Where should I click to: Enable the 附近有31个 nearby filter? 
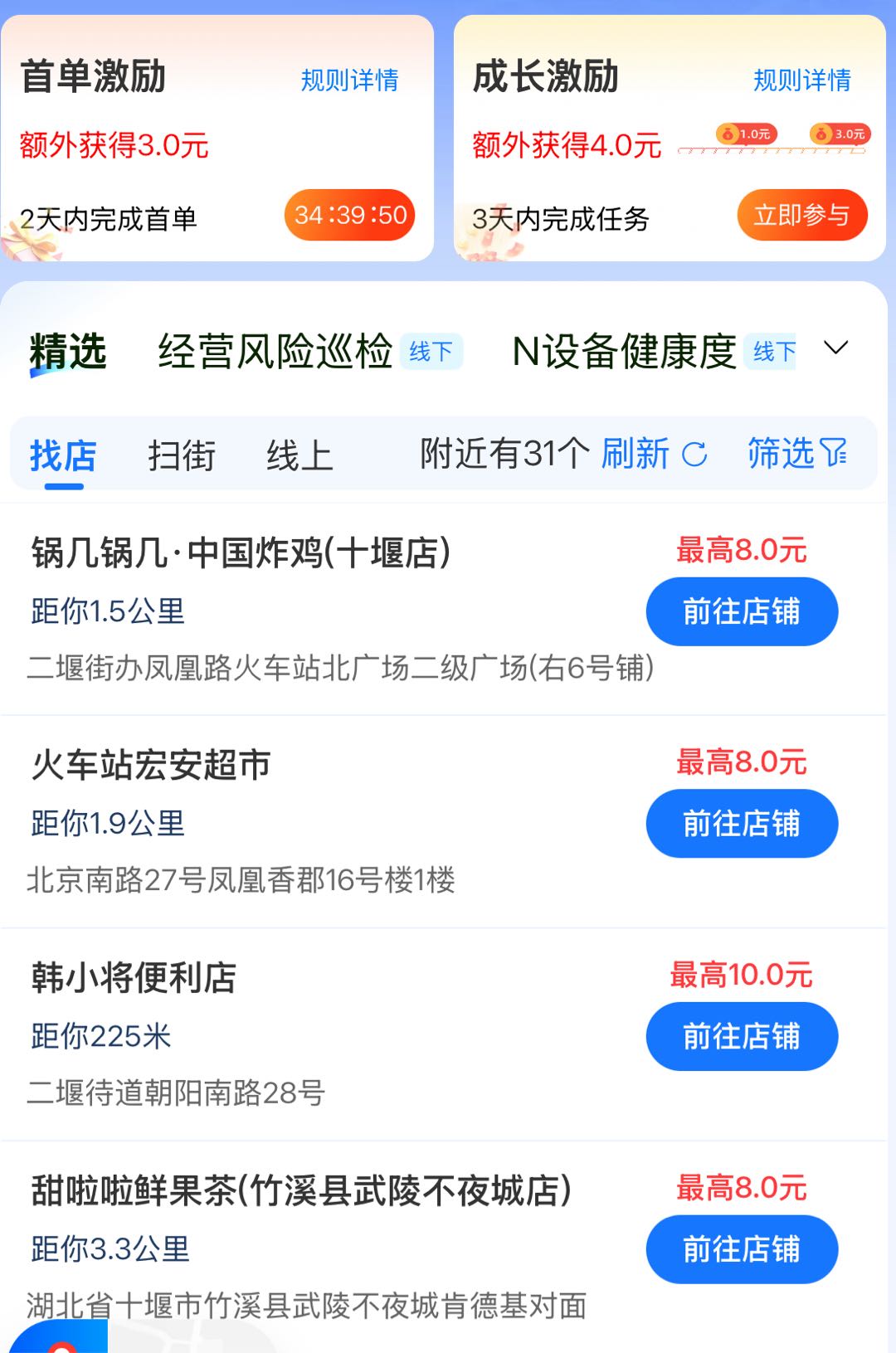(x=504, y=455)
